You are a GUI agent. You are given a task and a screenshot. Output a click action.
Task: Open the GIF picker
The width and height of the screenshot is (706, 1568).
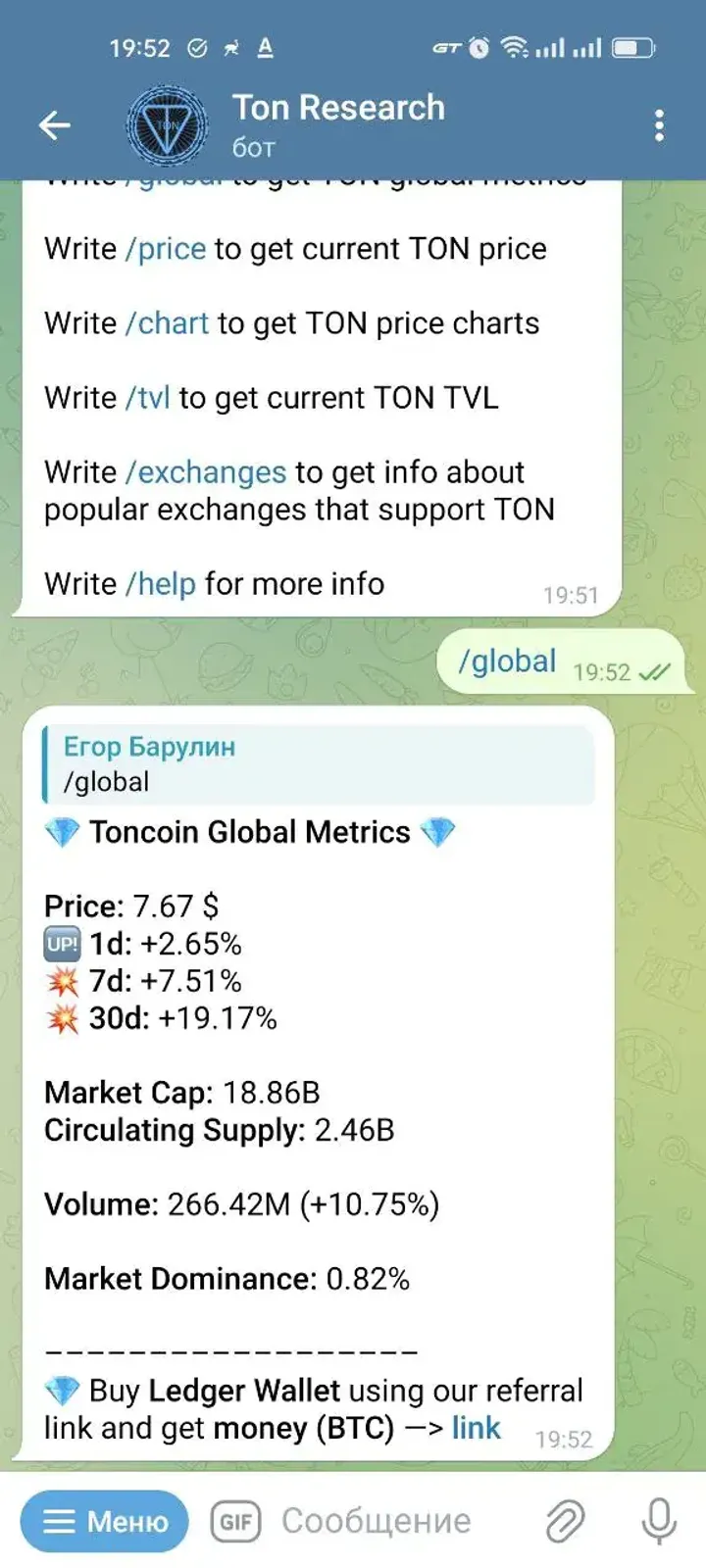pos(235,1521)
